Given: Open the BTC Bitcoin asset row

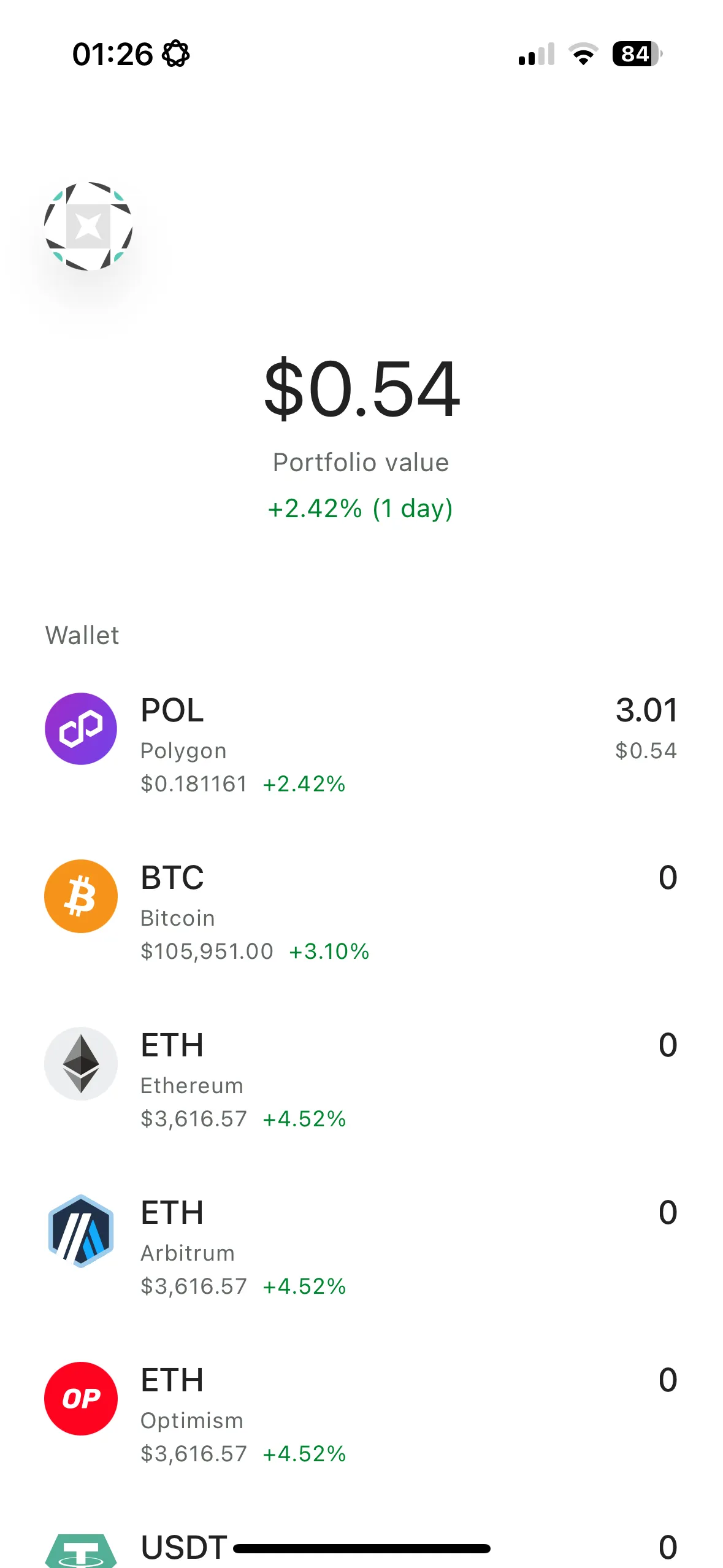Looking at the screenshot, I should pyautogui.click(x=362, y=902).
